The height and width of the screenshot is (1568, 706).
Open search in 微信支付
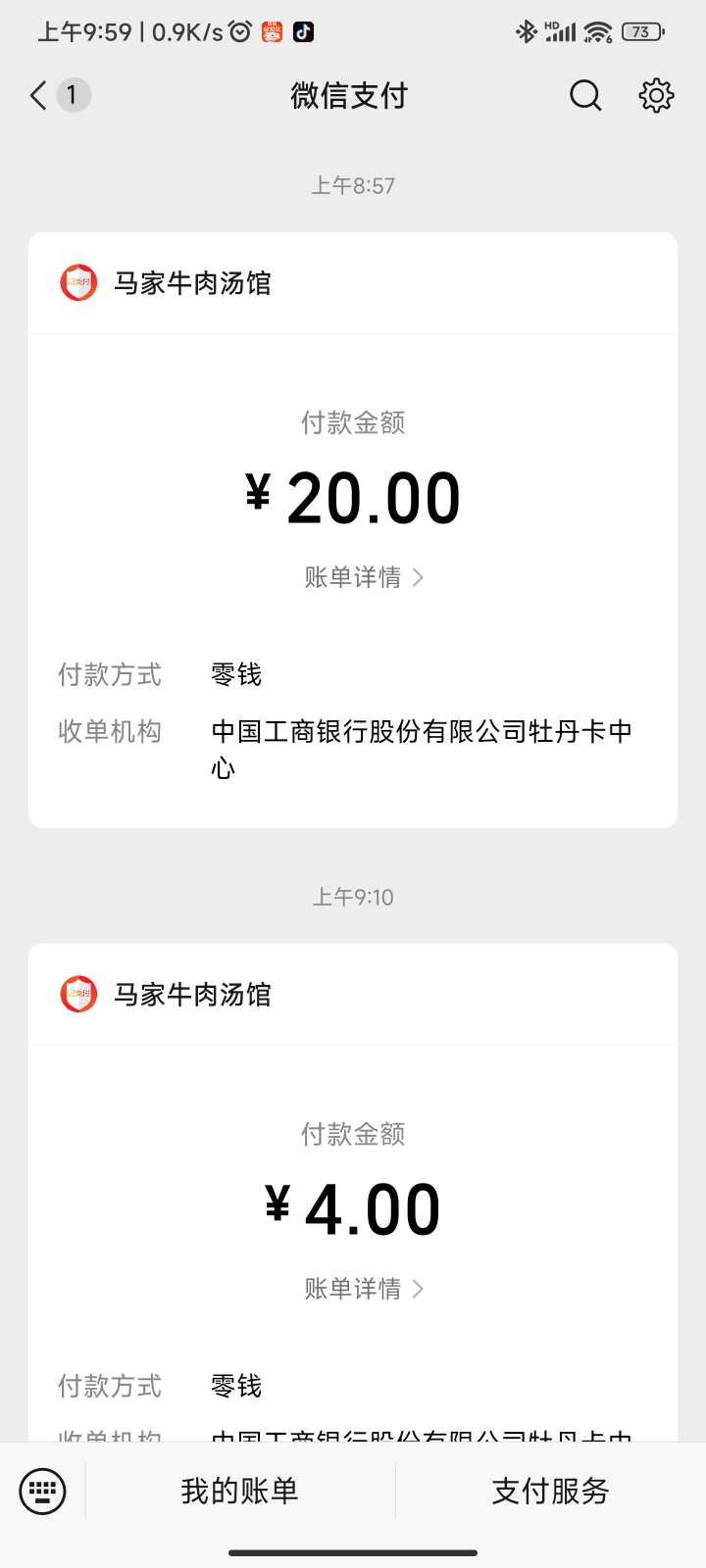click(x=585, y=95)
